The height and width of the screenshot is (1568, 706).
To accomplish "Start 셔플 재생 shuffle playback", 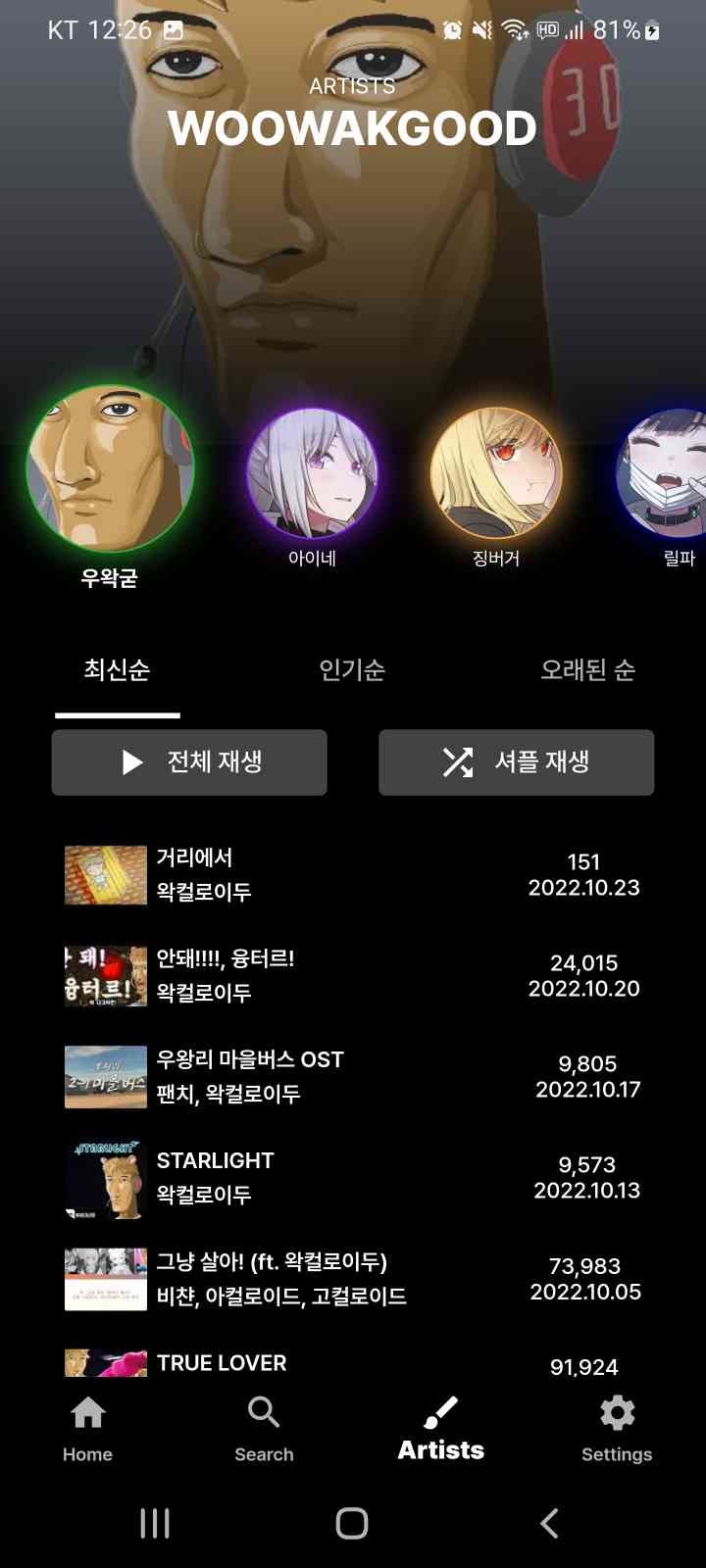I will 516,762.
